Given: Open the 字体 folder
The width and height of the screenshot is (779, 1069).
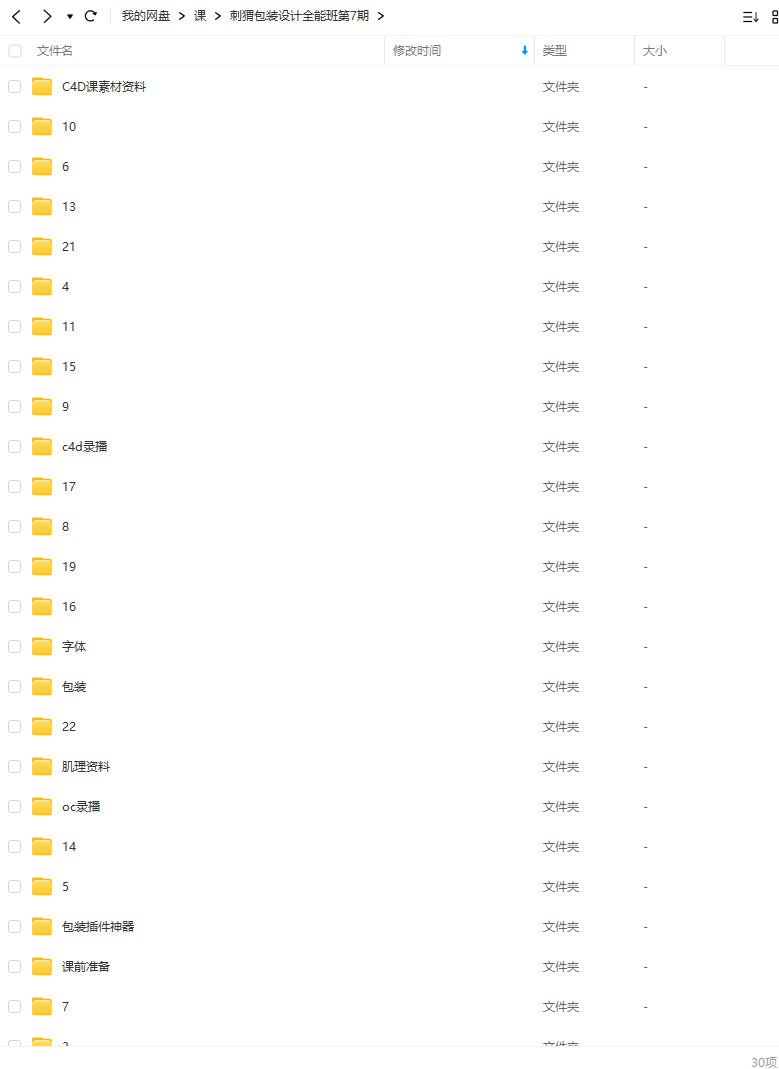Looking at the screenshot, I should click(74, 647).
